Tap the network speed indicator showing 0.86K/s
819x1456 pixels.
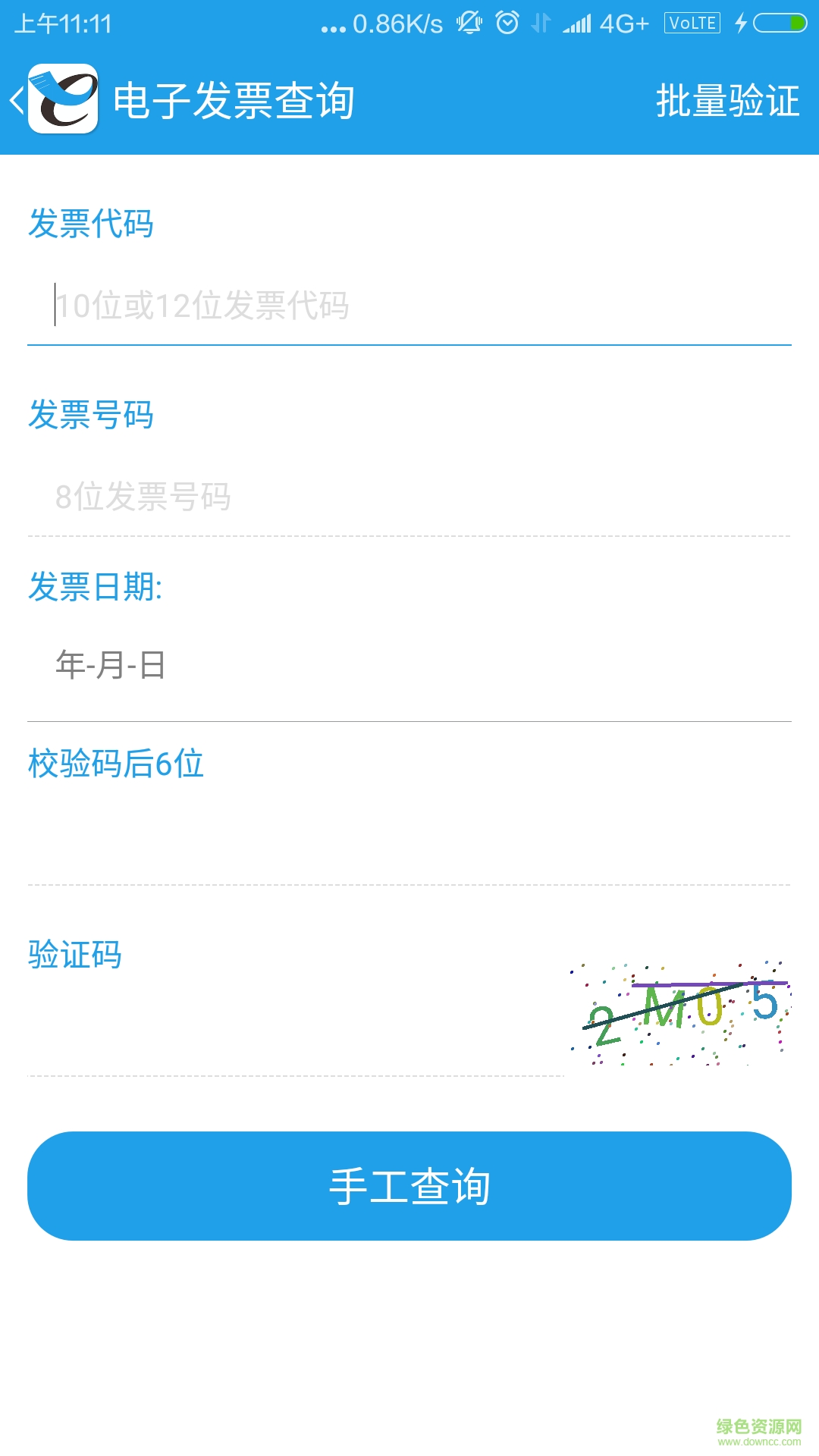[x=396, y=23]
